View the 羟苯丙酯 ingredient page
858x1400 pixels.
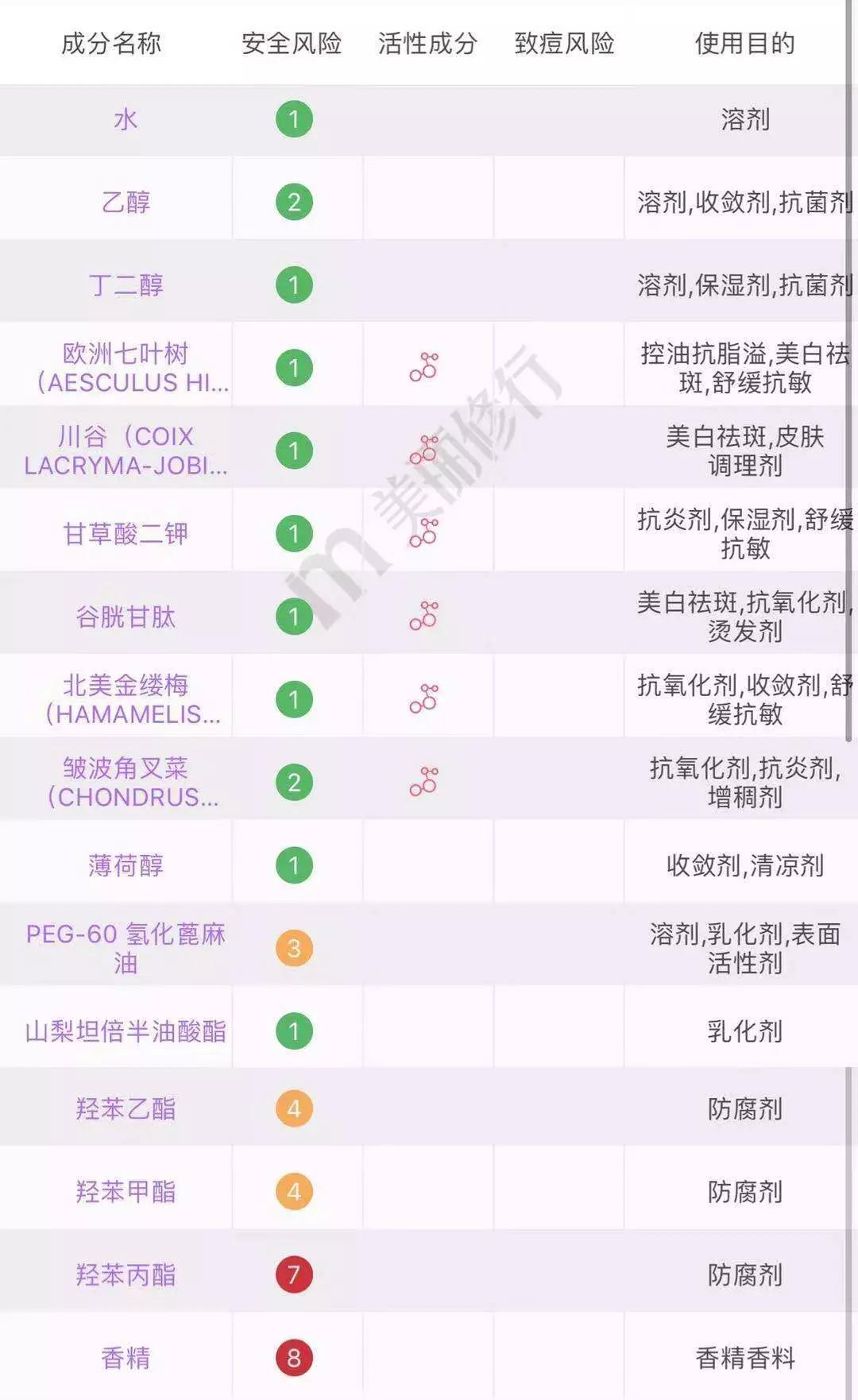click(126, 1274)
